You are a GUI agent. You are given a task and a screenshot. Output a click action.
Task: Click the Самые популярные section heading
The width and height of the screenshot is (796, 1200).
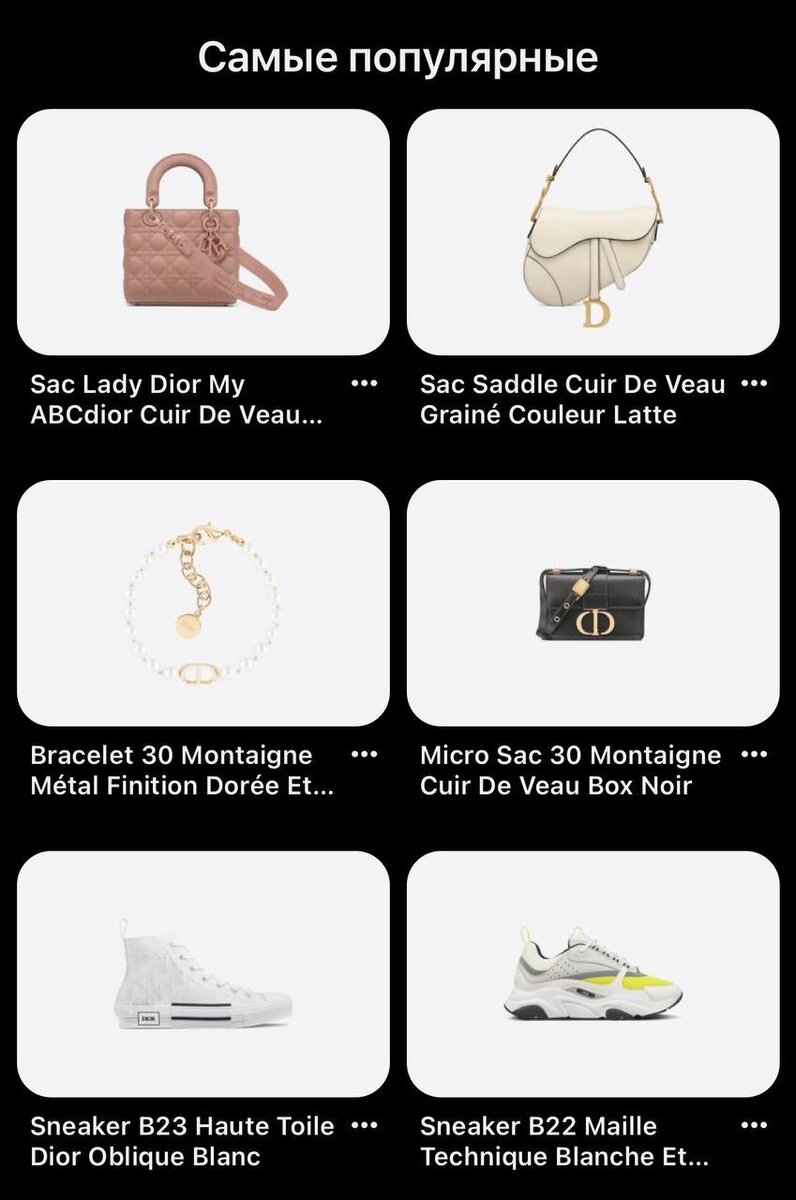[397, 58]
